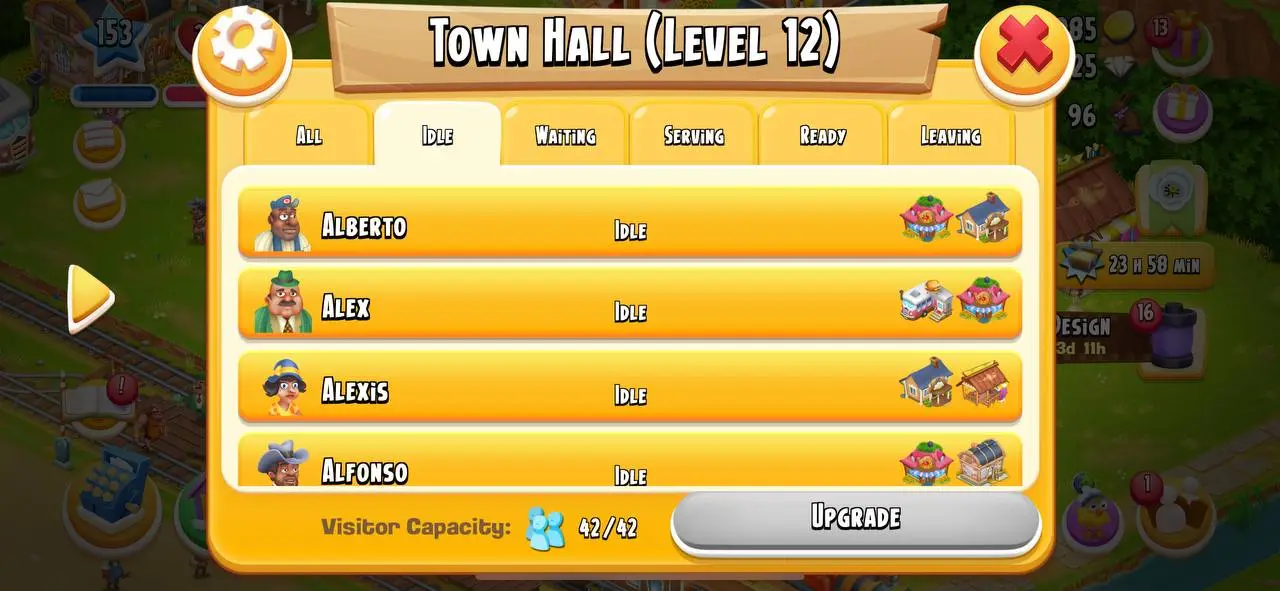1280x591 pixels.
Task: Select the Idle tab
Action: (x=437, y=135)
